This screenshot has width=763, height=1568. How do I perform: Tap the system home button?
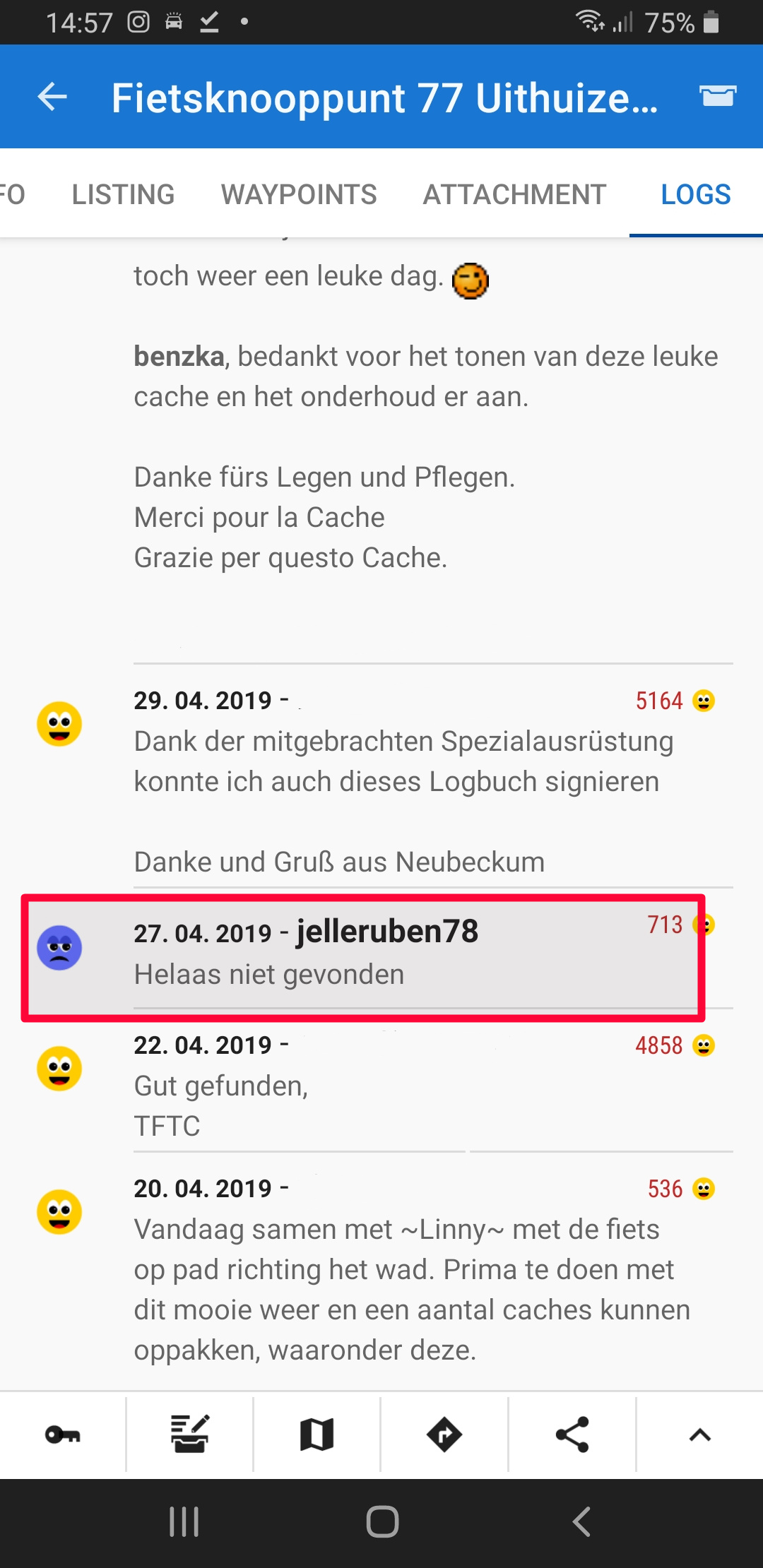click(382, 1521)
